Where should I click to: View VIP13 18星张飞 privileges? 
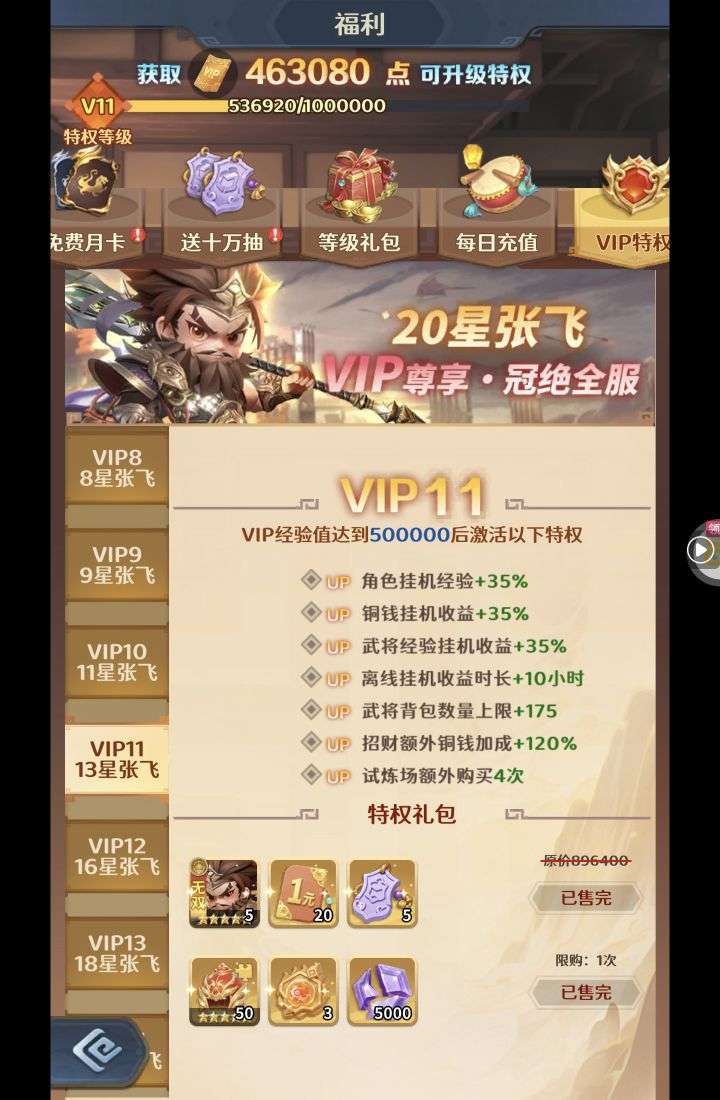[117, 953]
